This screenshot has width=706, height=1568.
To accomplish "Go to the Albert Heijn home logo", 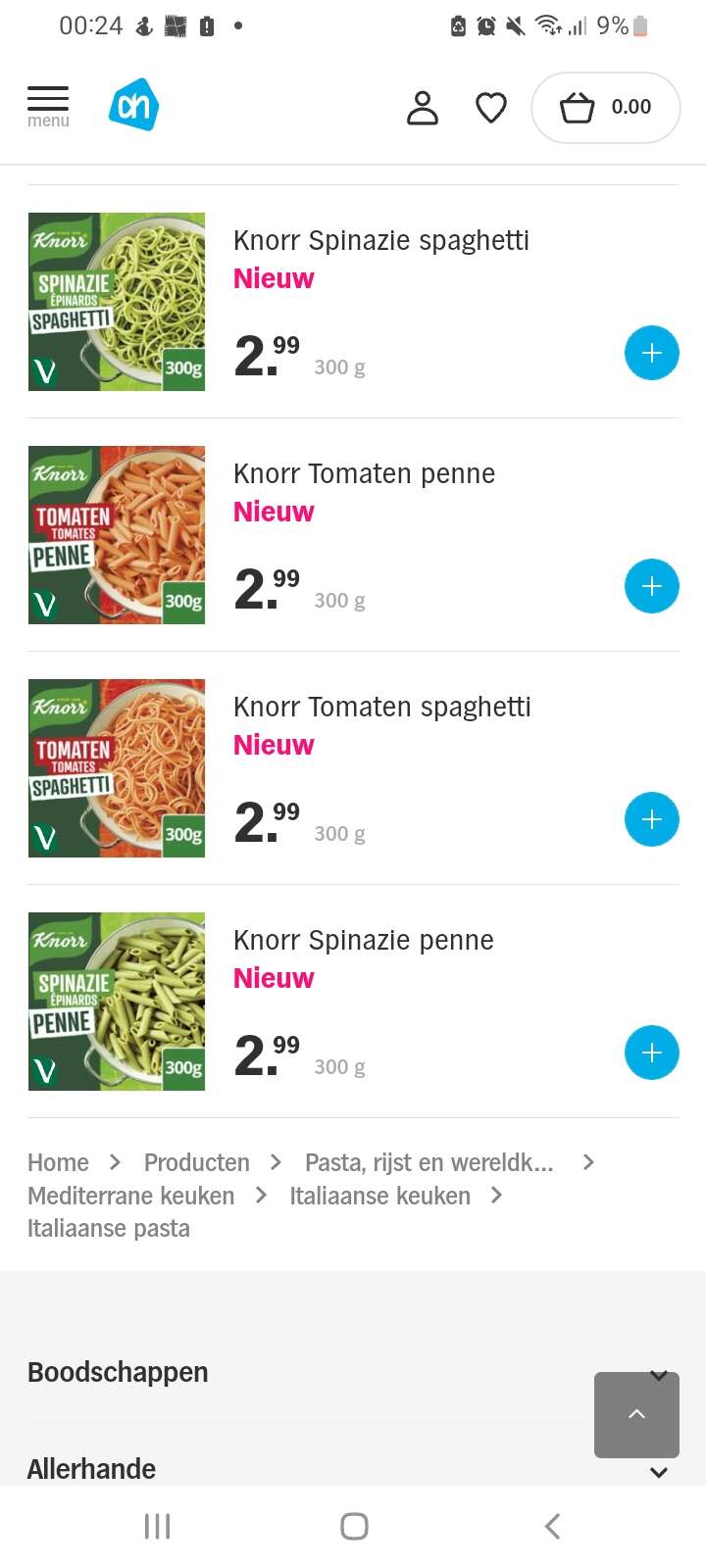I will coord(133,106).
